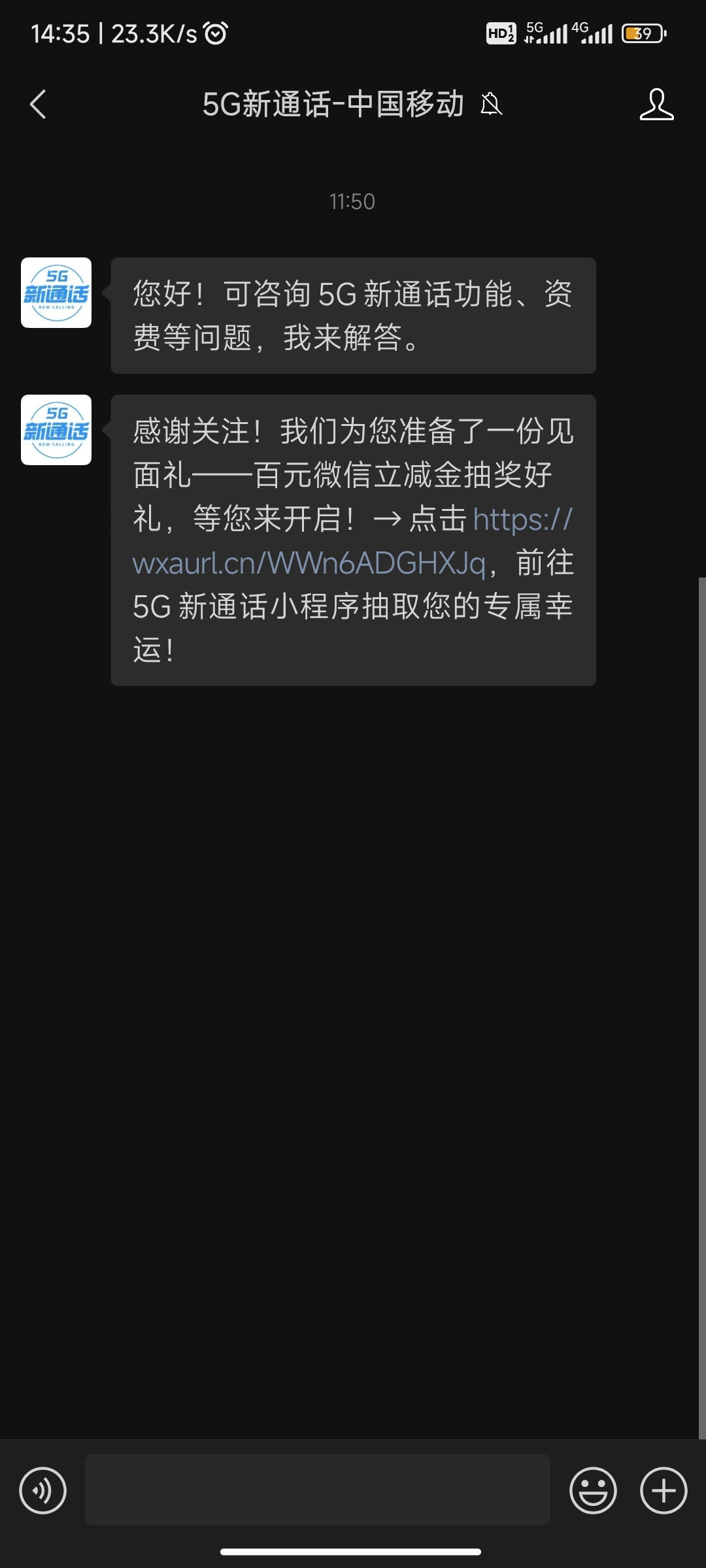Open the emoji picker
The width and height of the screenshot is (706, 1568).
point(593,1490)
